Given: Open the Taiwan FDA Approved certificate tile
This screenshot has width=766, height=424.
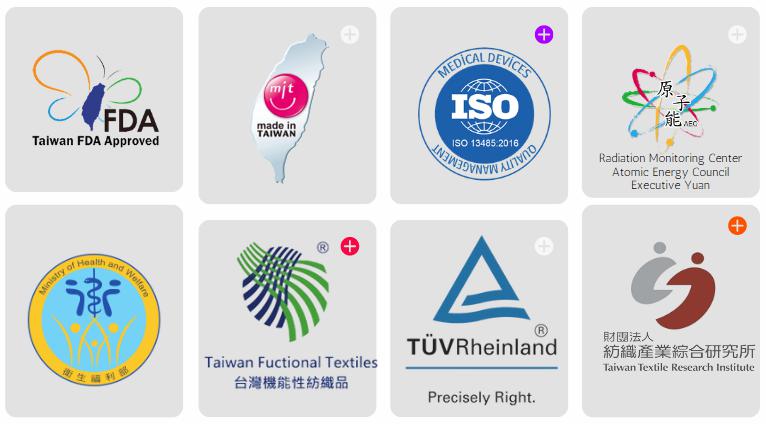Looking at the screenshot, I should click(x=94, y=100).
